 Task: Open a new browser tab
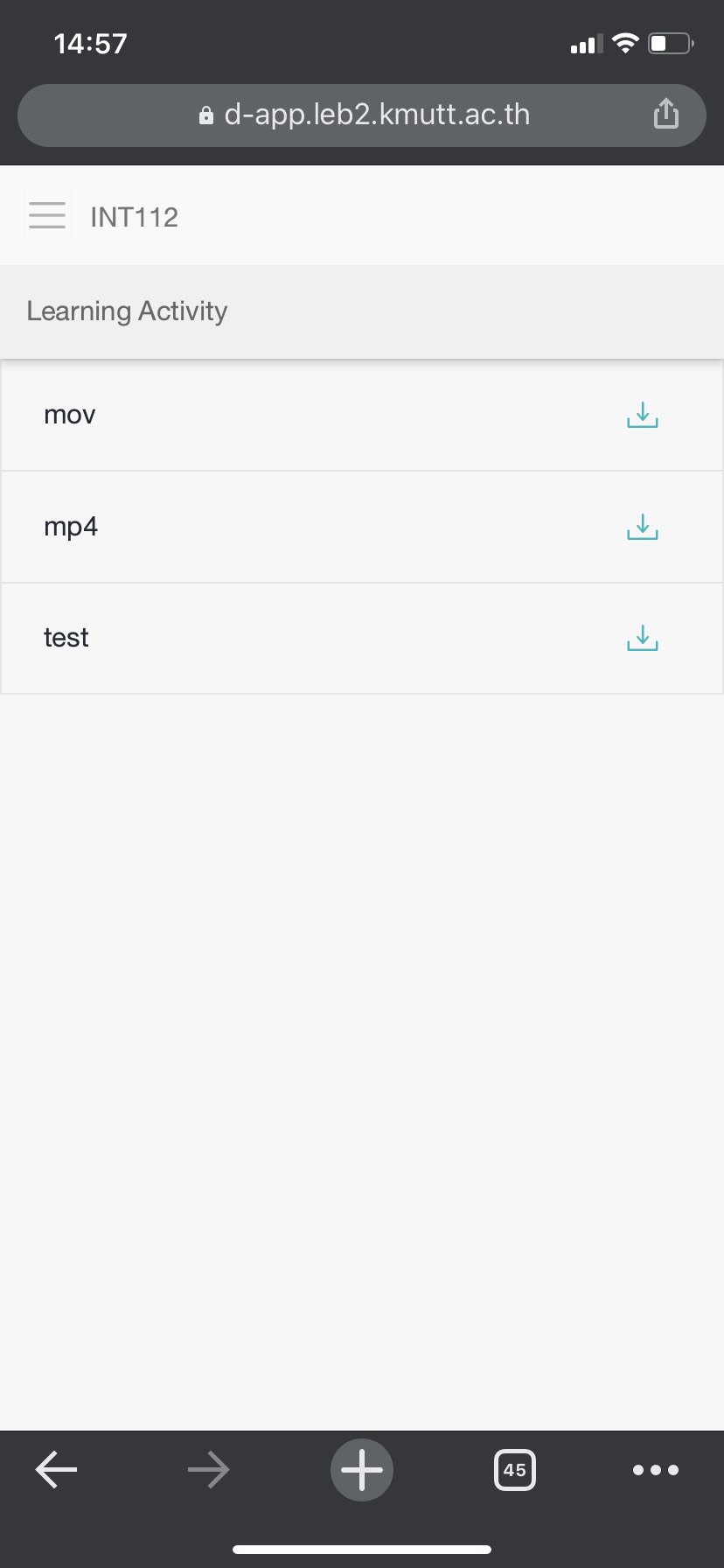point(362,1469)
